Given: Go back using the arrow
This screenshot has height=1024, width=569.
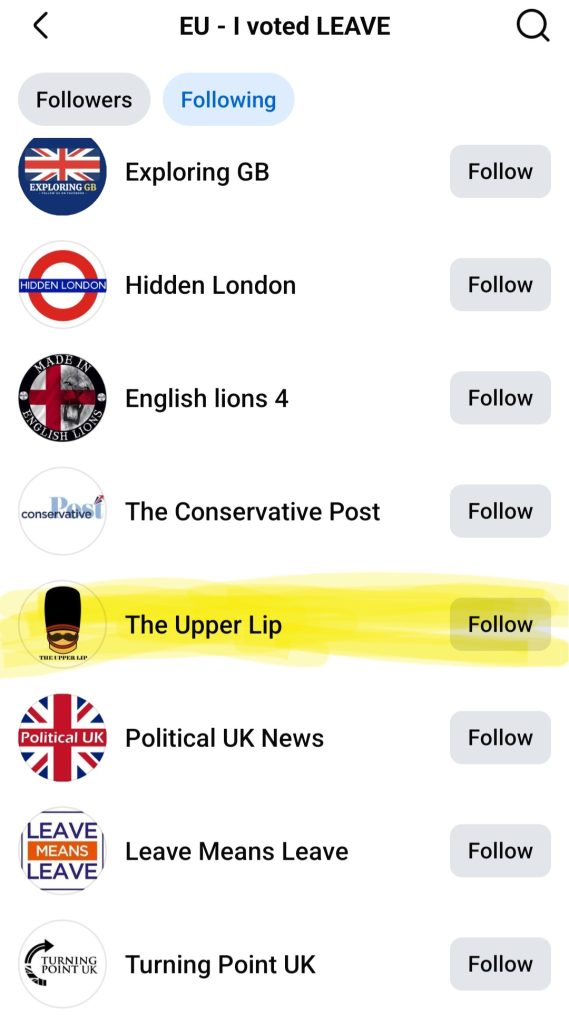Looking at the screenshot, I should (x=41, y=26).
